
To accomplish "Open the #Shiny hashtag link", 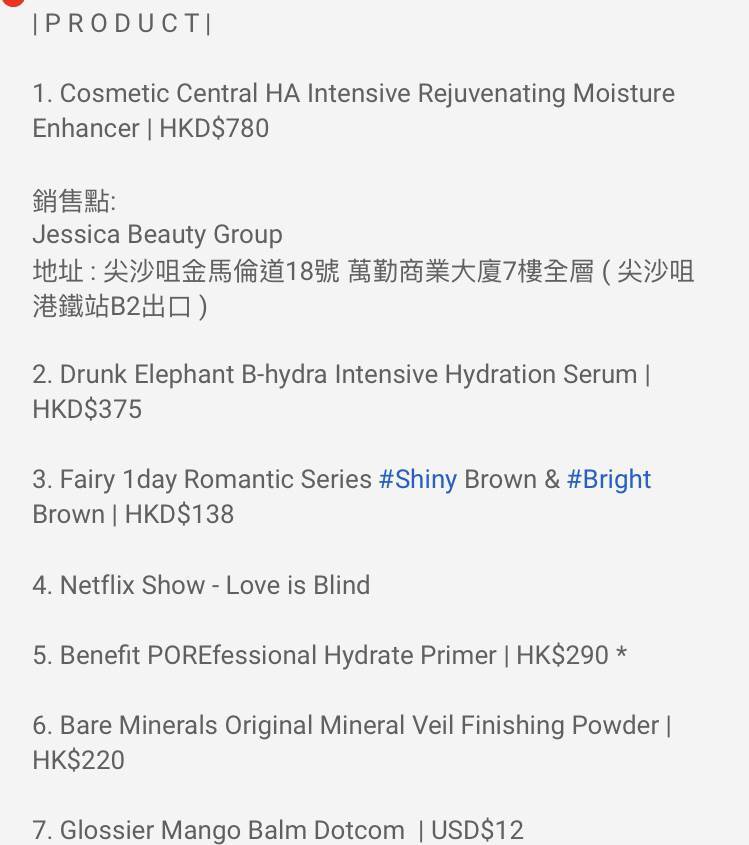I will (418, 479).
